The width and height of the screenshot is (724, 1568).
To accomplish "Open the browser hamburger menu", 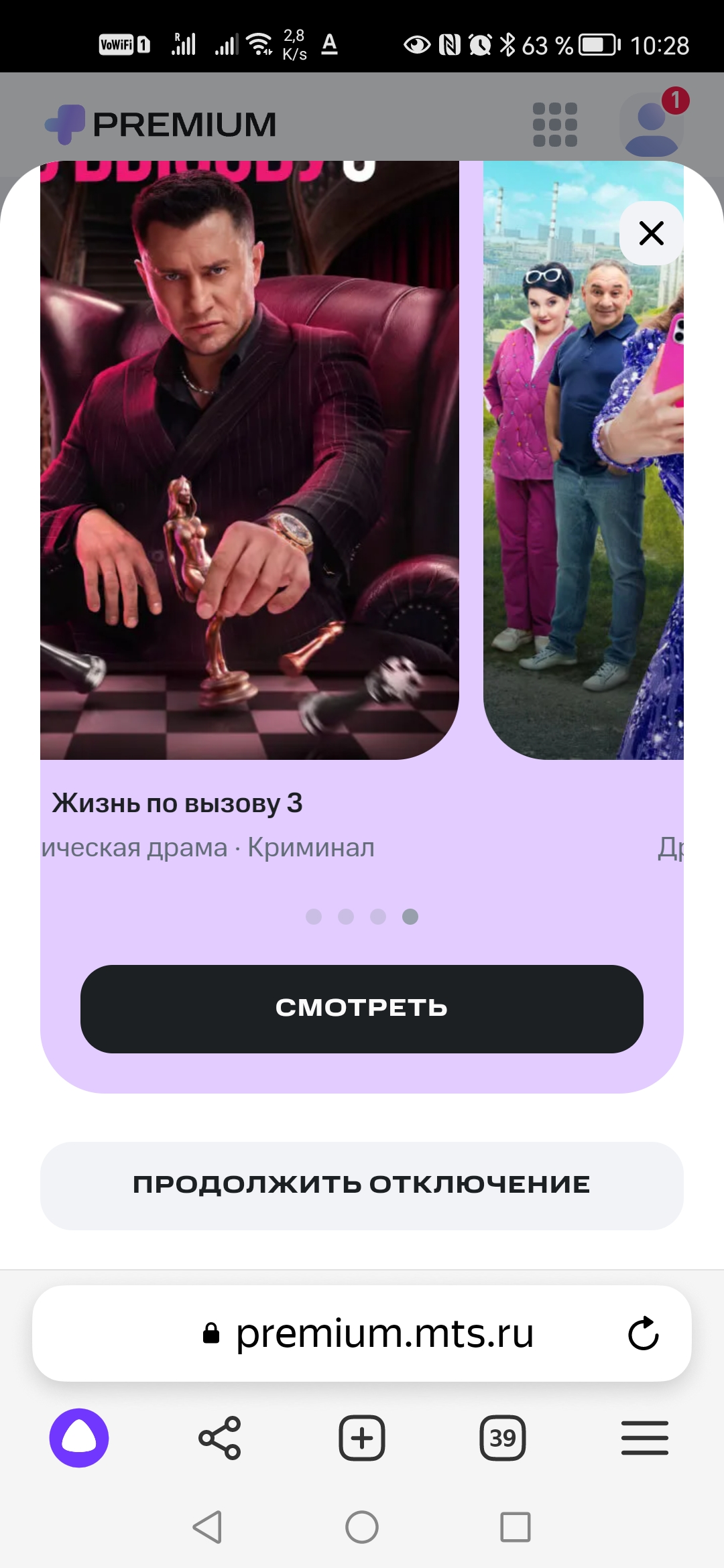I will 644,1438.
